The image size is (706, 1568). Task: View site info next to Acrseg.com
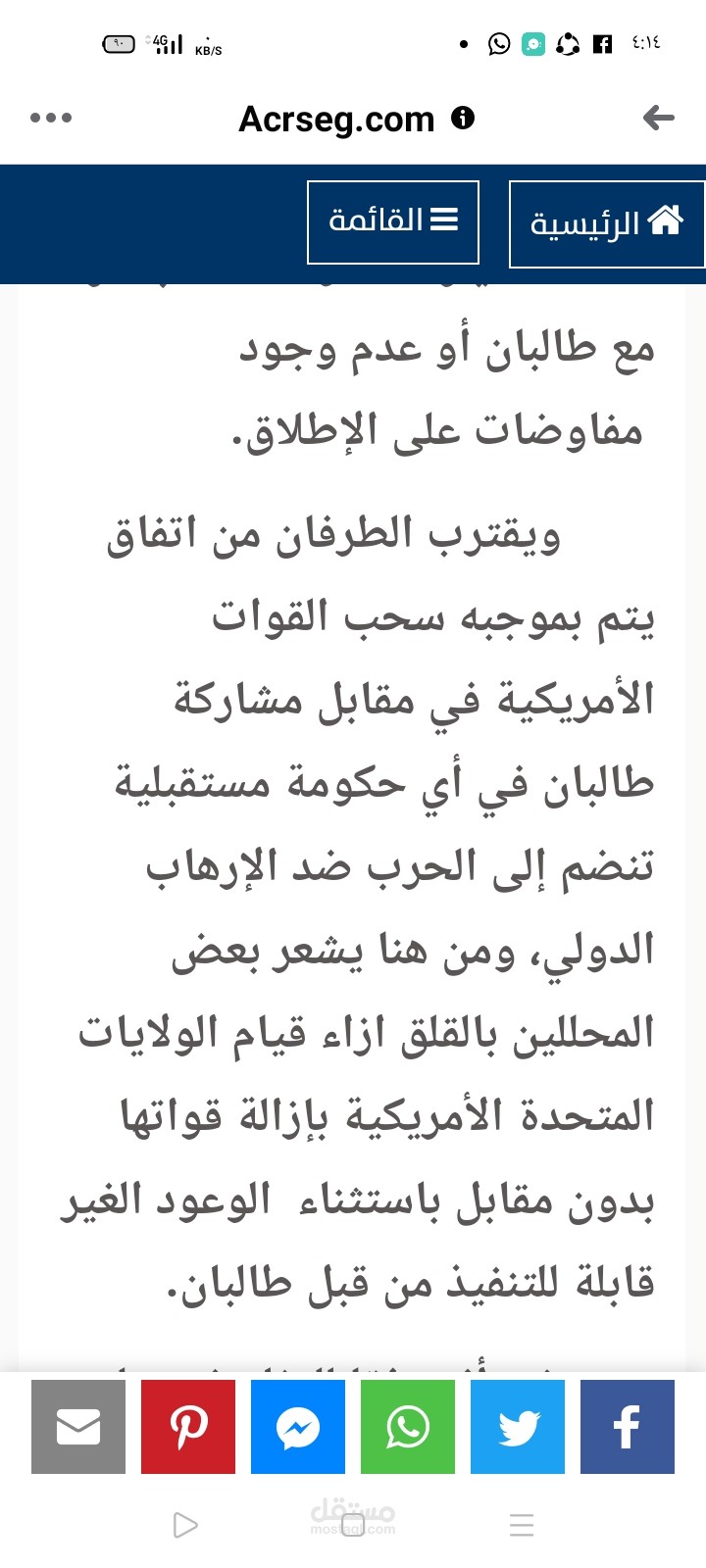(463, 119)
